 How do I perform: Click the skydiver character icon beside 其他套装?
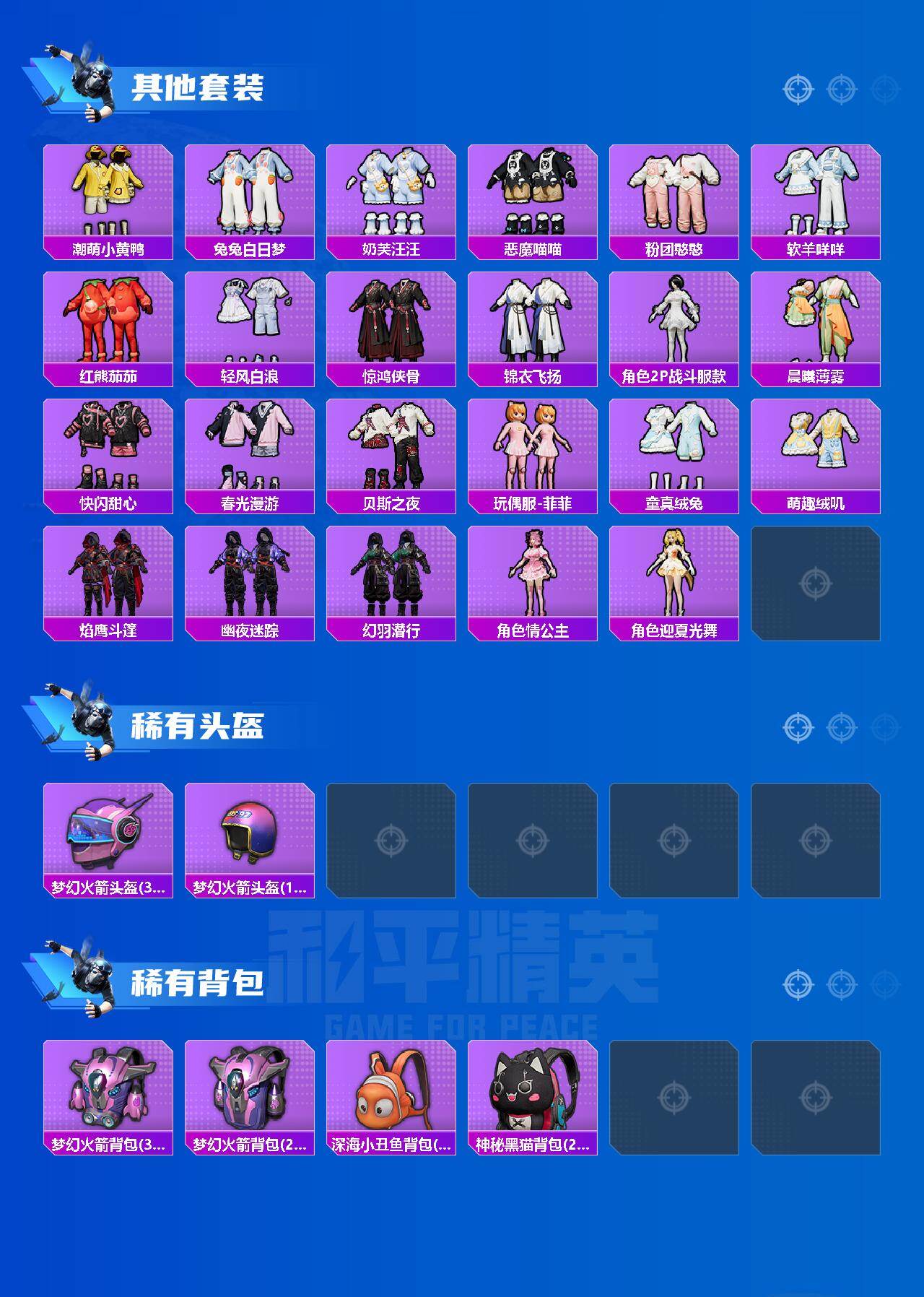click(x=87, y=79)
